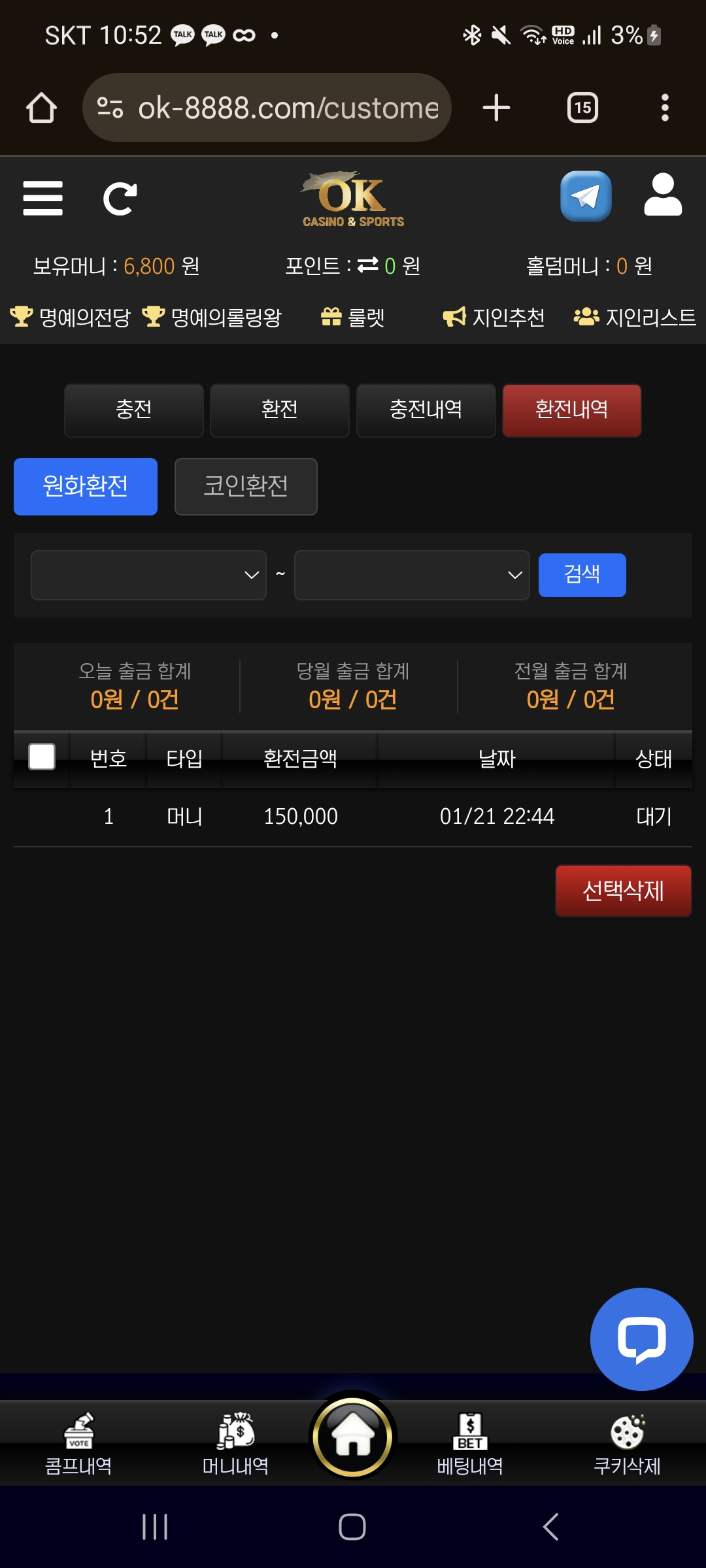Select the 코인환전 option
The image size is (706, 1568).
click(x=246, y=486)
